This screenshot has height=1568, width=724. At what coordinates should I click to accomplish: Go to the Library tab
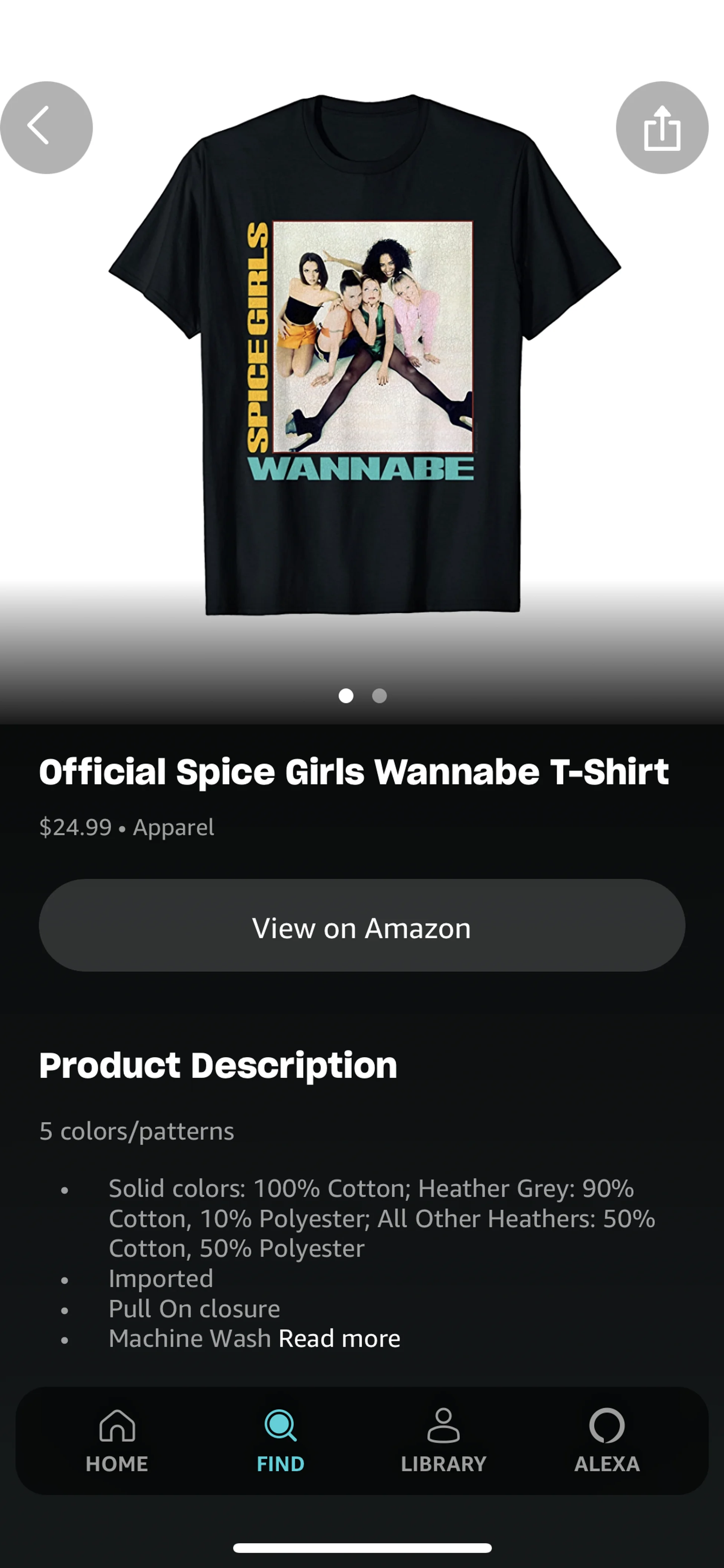tap(443, 1440)
